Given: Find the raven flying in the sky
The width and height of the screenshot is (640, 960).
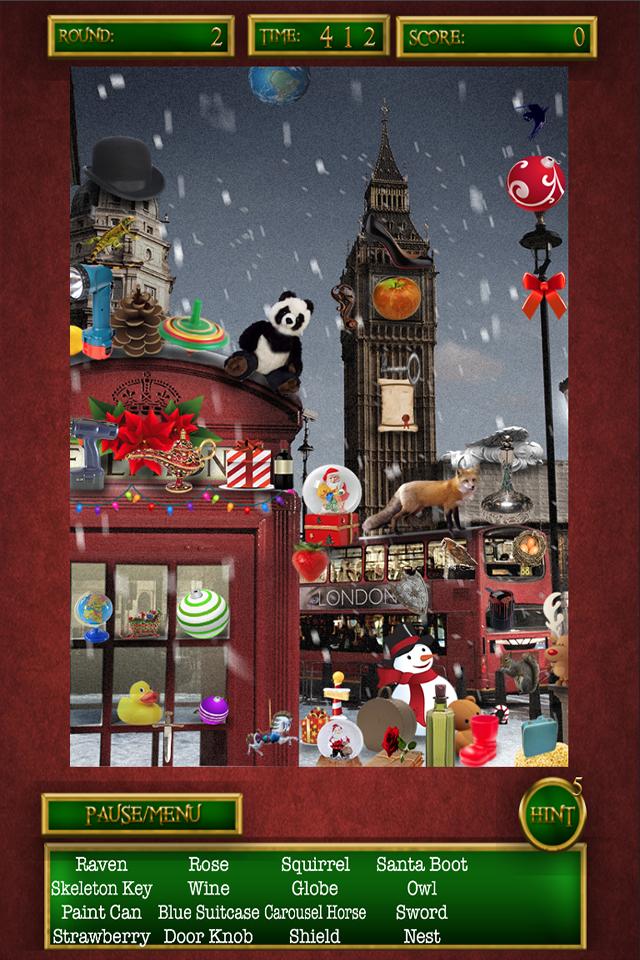Looking at the screenshot, I should pos(531,116).
